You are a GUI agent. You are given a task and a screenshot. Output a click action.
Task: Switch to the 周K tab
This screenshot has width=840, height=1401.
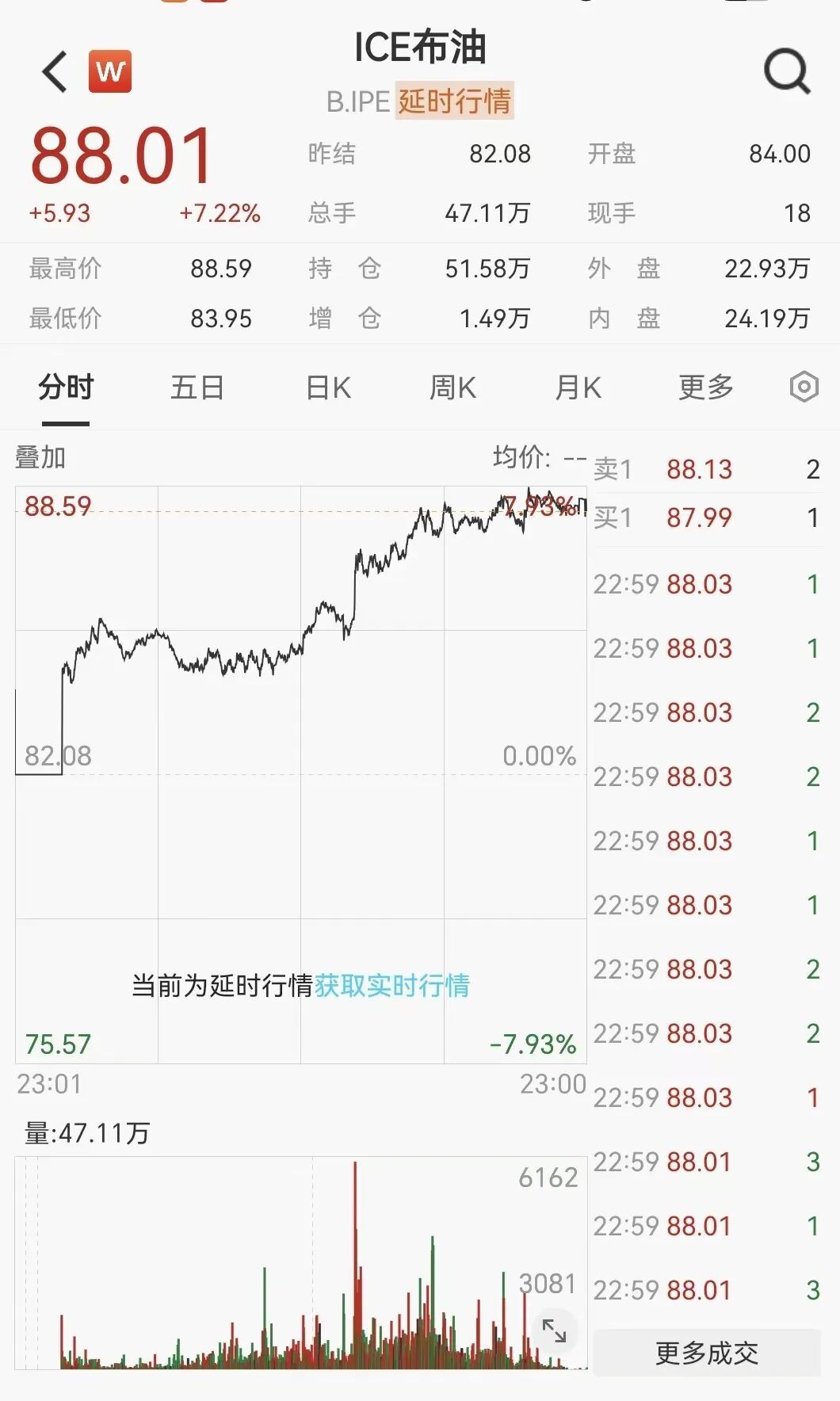coord(452,387)
